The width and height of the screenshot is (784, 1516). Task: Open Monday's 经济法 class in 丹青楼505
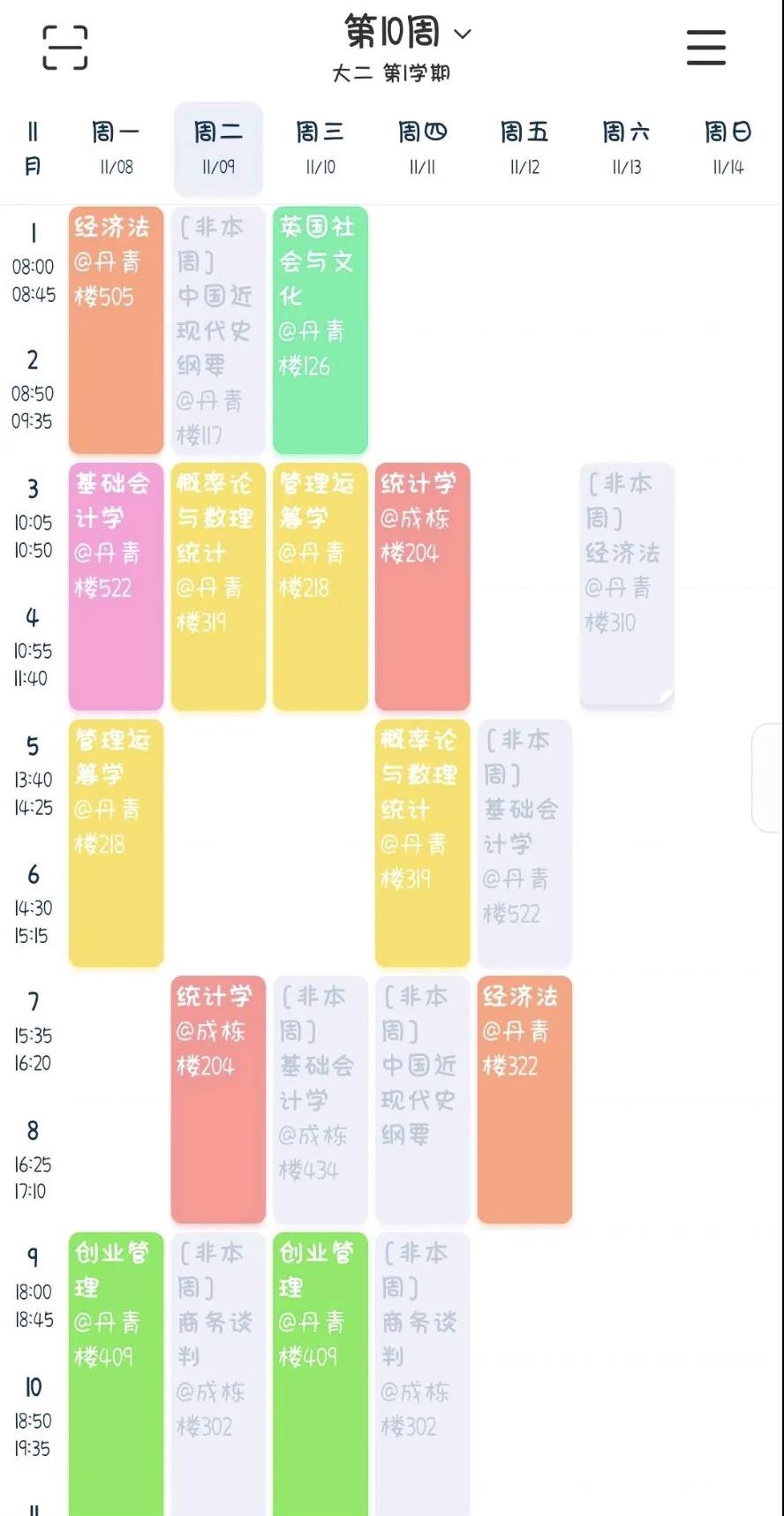tap(116, 330)
